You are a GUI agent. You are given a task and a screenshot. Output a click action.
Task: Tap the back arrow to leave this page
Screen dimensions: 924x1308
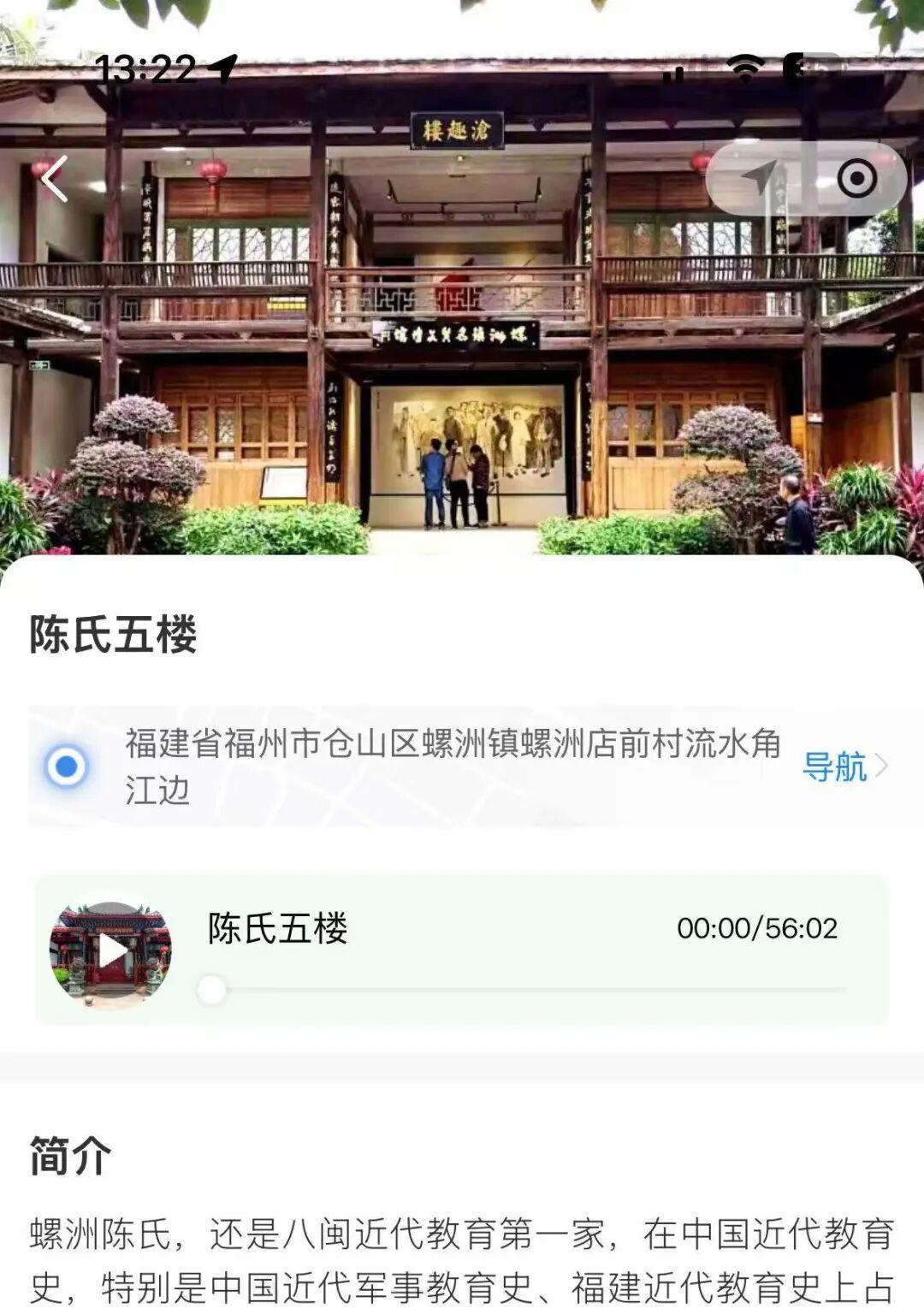pyautogui.click(x=53, y=180)
